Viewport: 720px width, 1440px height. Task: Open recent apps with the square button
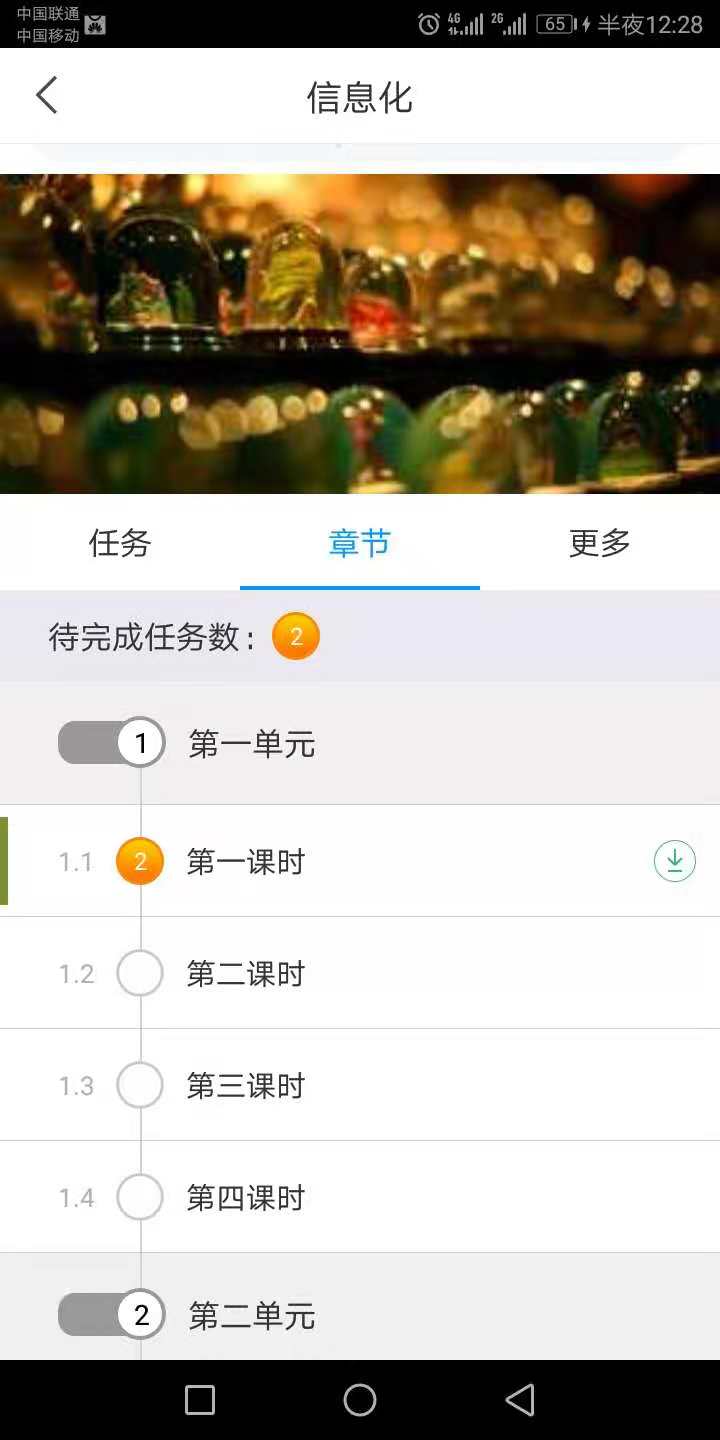click(x=200, y=1400)
